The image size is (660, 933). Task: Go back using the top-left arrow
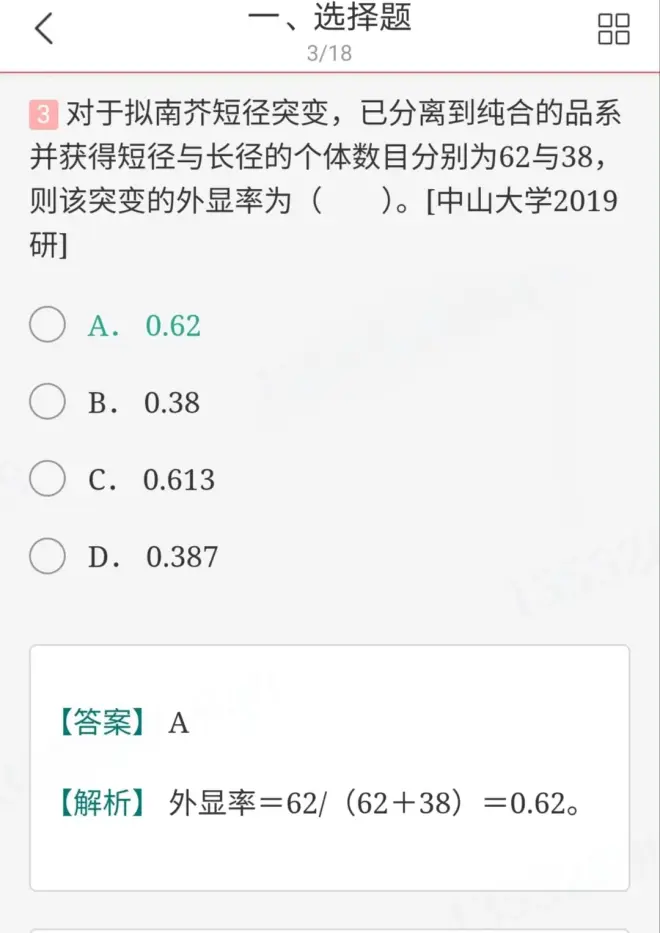(x=43, y=29)
